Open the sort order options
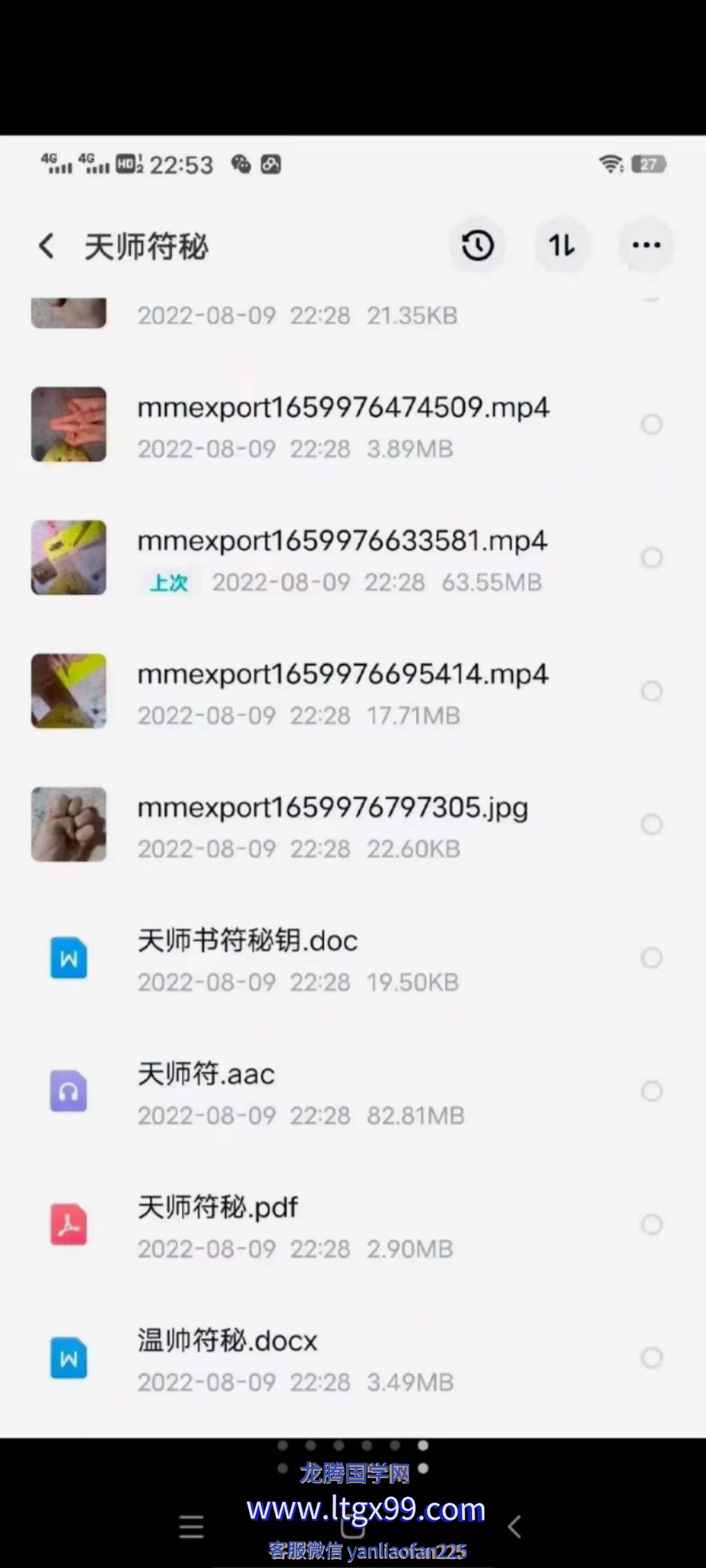Screen dimensions: 706x1568 pyautogui.click(x=562, y=246)
